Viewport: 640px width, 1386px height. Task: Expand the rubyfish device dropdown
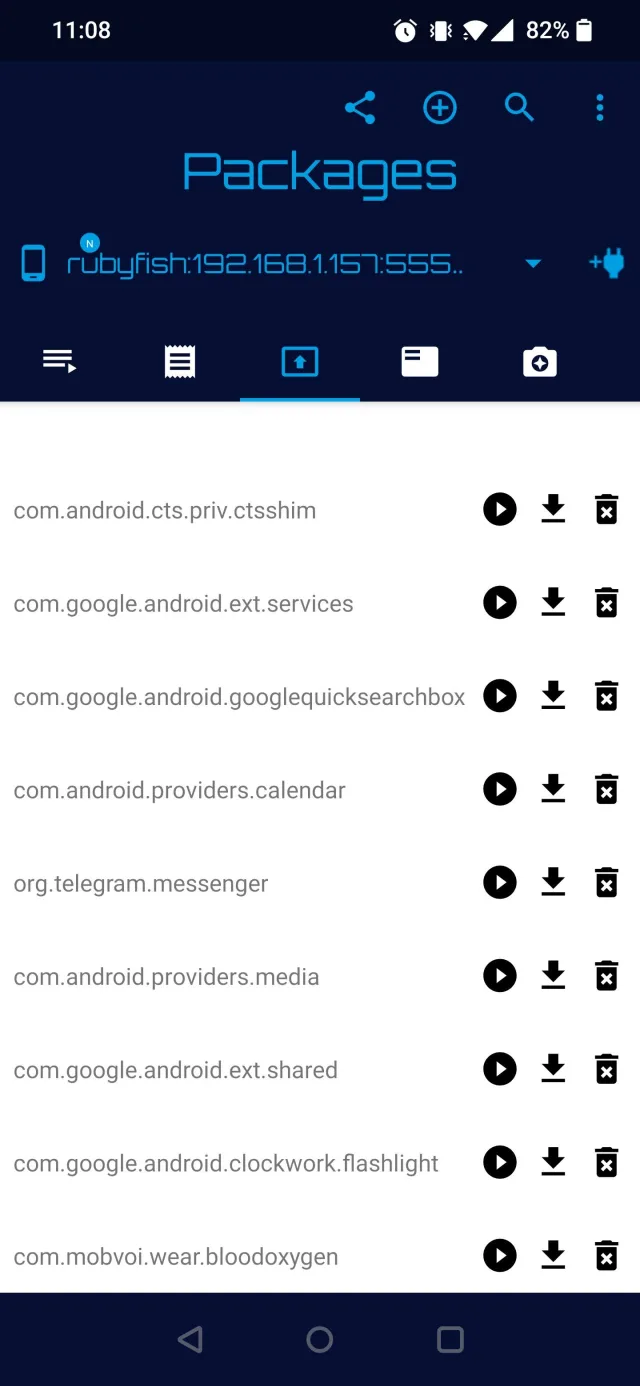tap(533, 264)
